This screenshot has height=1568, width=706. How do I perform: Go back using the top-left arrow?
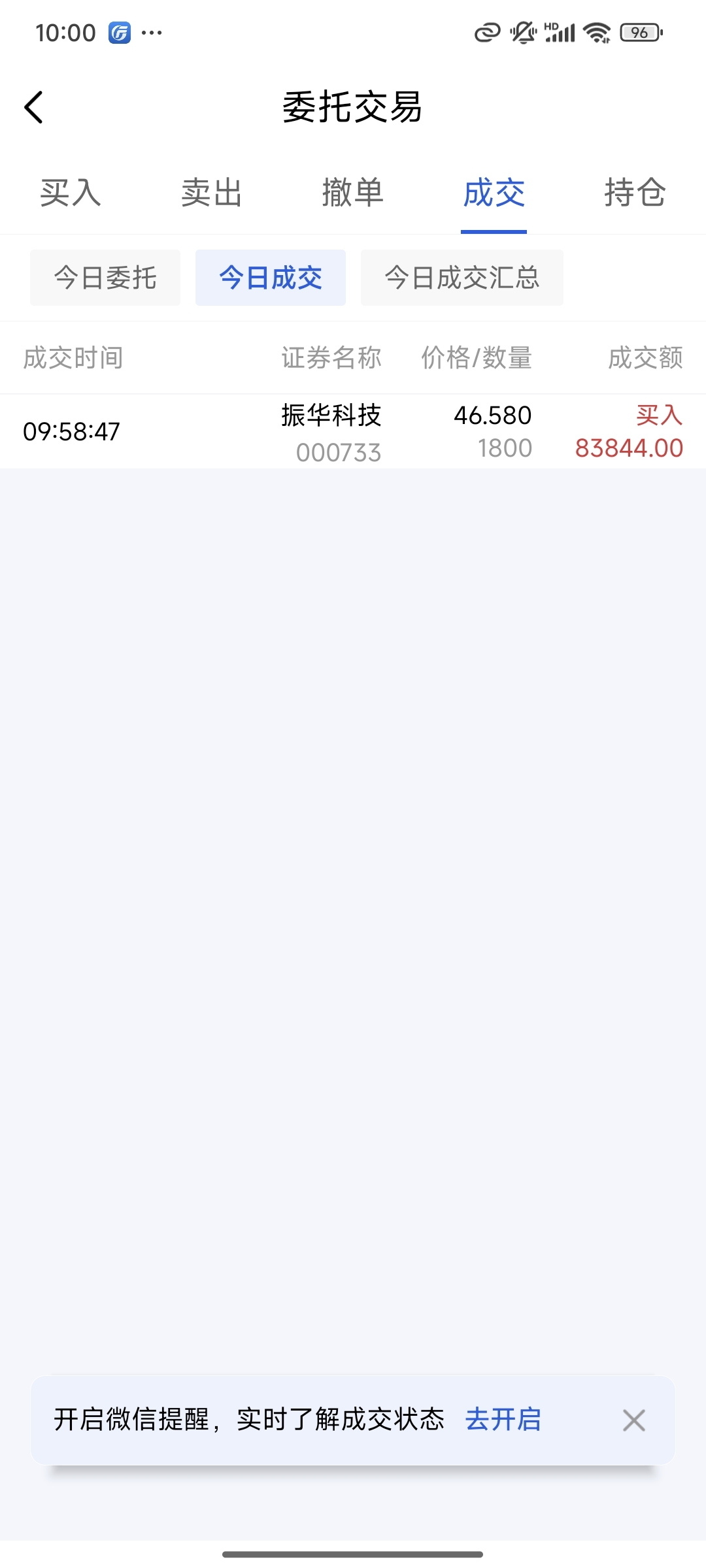click(33, 107)
